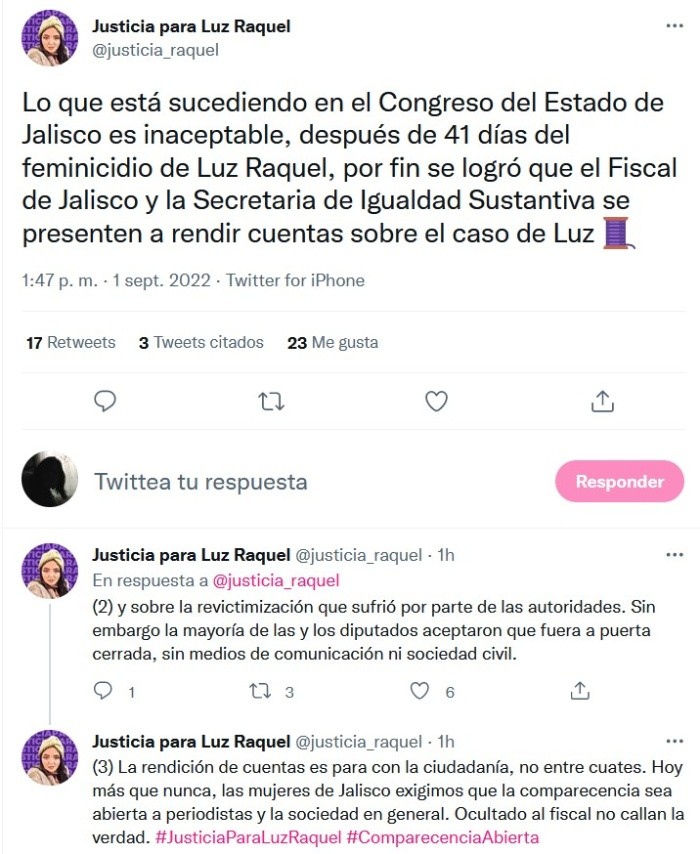View the 3 Tweets citados
Viewport: 700px width, 854px height.
pyautogui.click(x=201, y=342)
